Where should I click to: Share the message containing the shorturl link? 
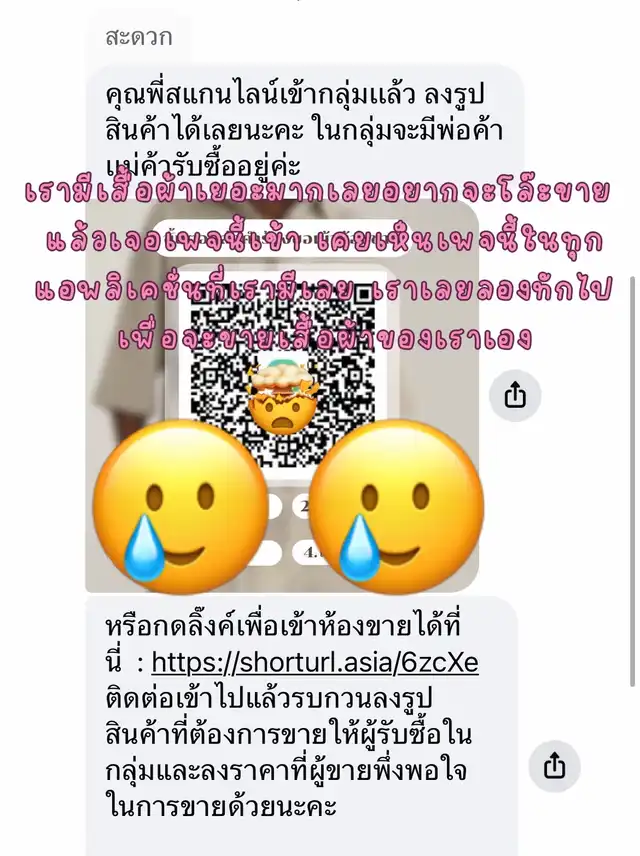554,766
